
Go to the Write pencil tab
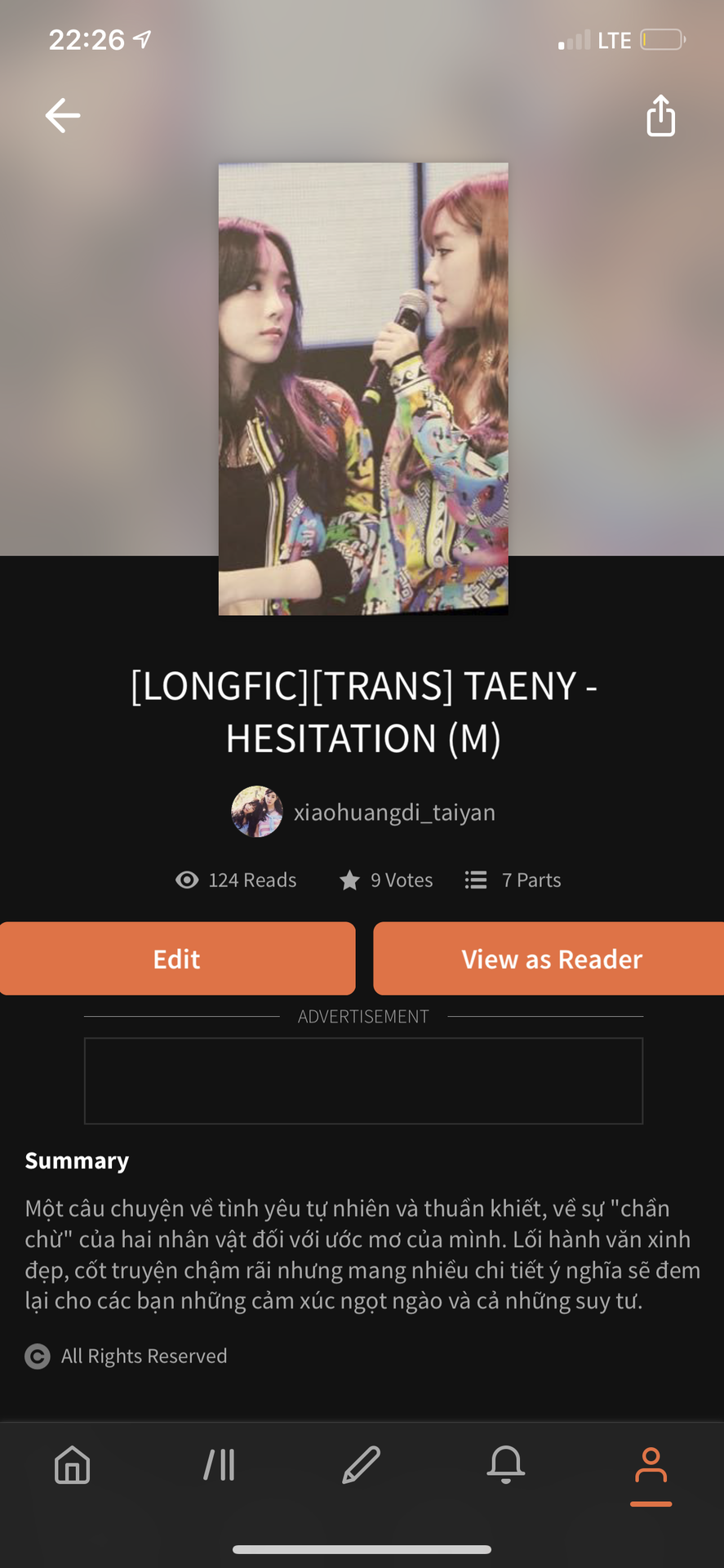361,1465
